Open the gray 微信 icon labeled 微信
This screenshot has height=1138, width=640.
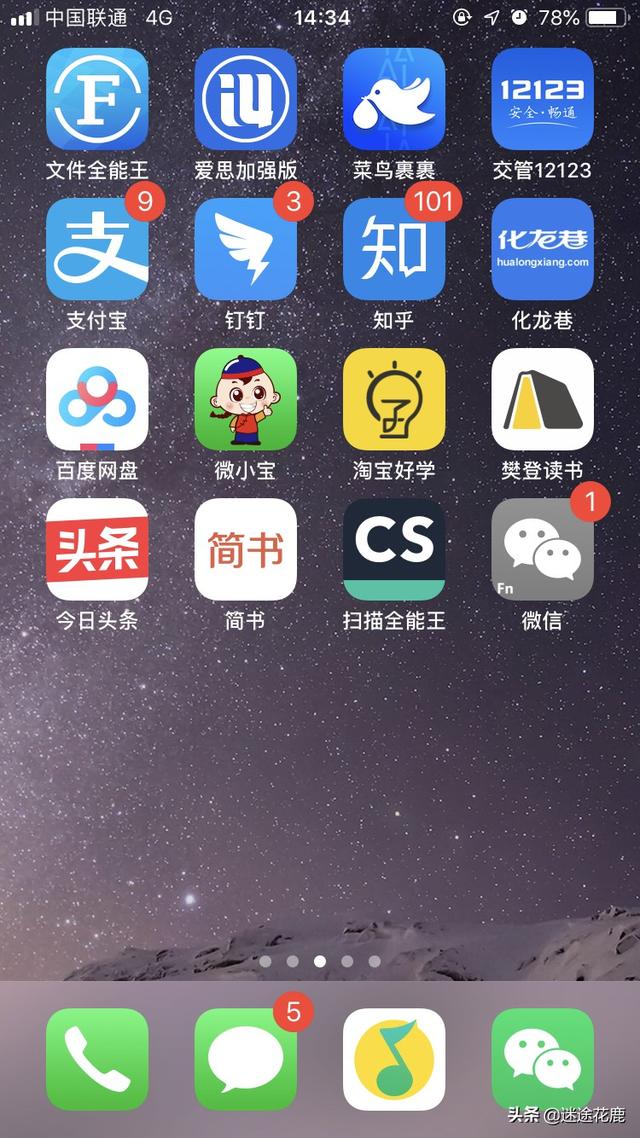(542, 549)
